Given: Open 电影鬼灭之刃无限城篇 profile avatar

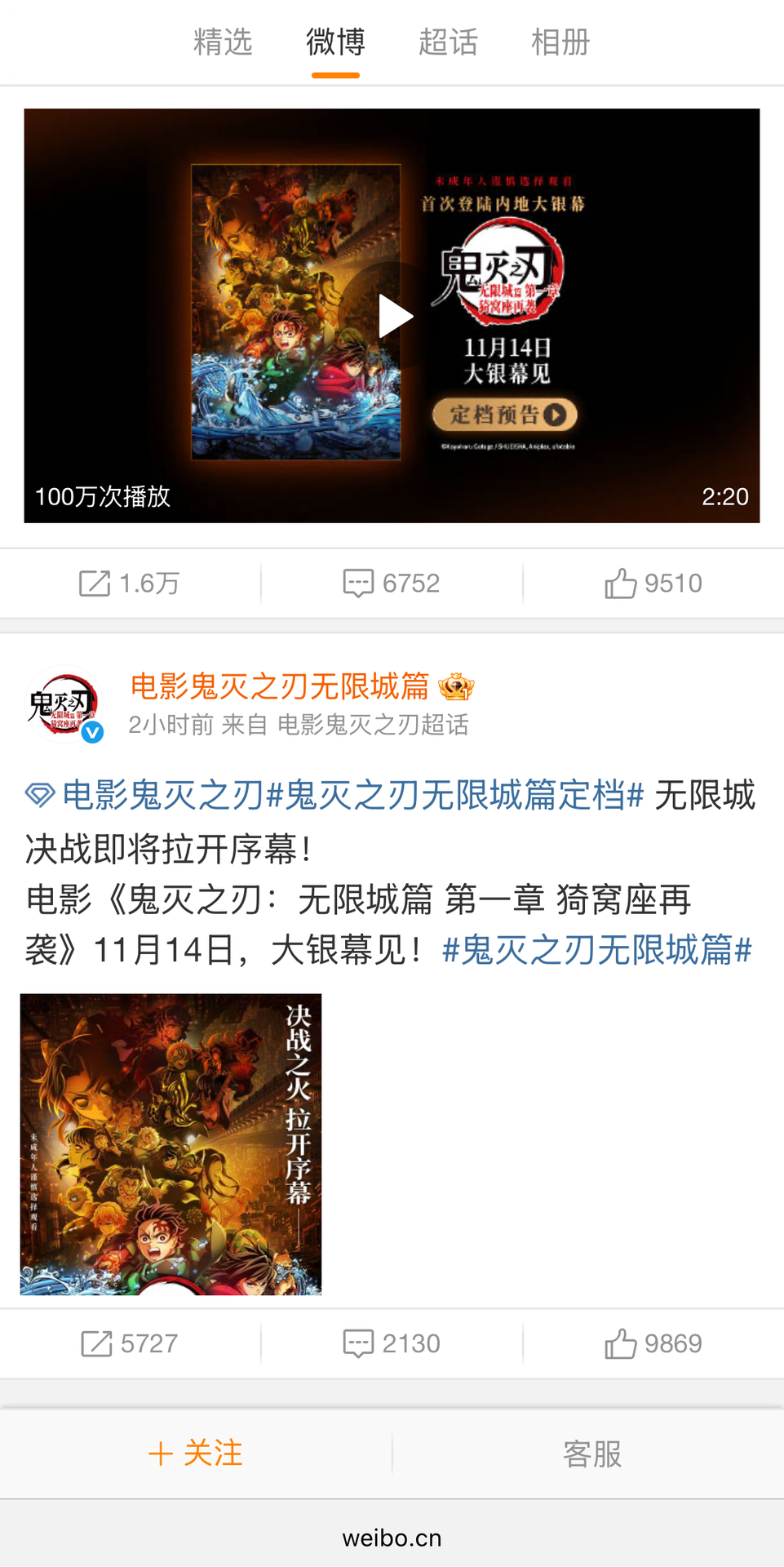Looking at the screenshot, I should coord(64,704).
